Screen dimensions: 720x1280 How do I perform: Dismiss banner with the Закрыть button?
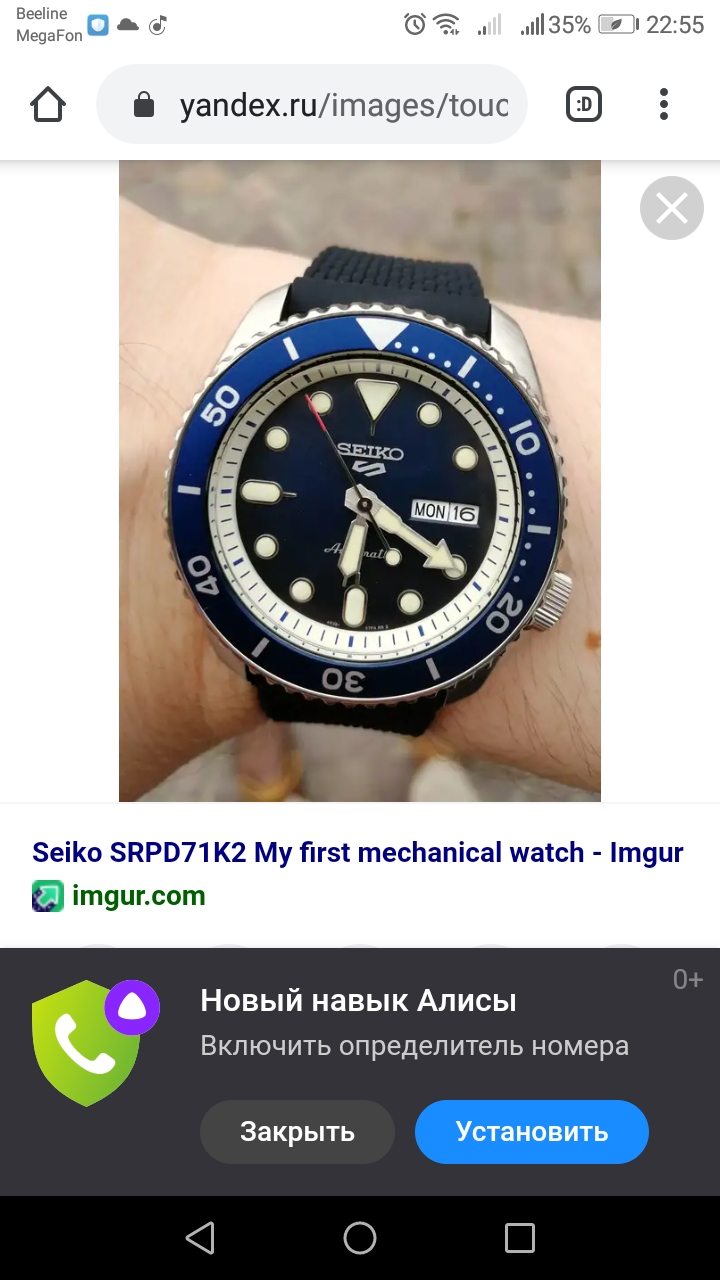pos(297,1131)
